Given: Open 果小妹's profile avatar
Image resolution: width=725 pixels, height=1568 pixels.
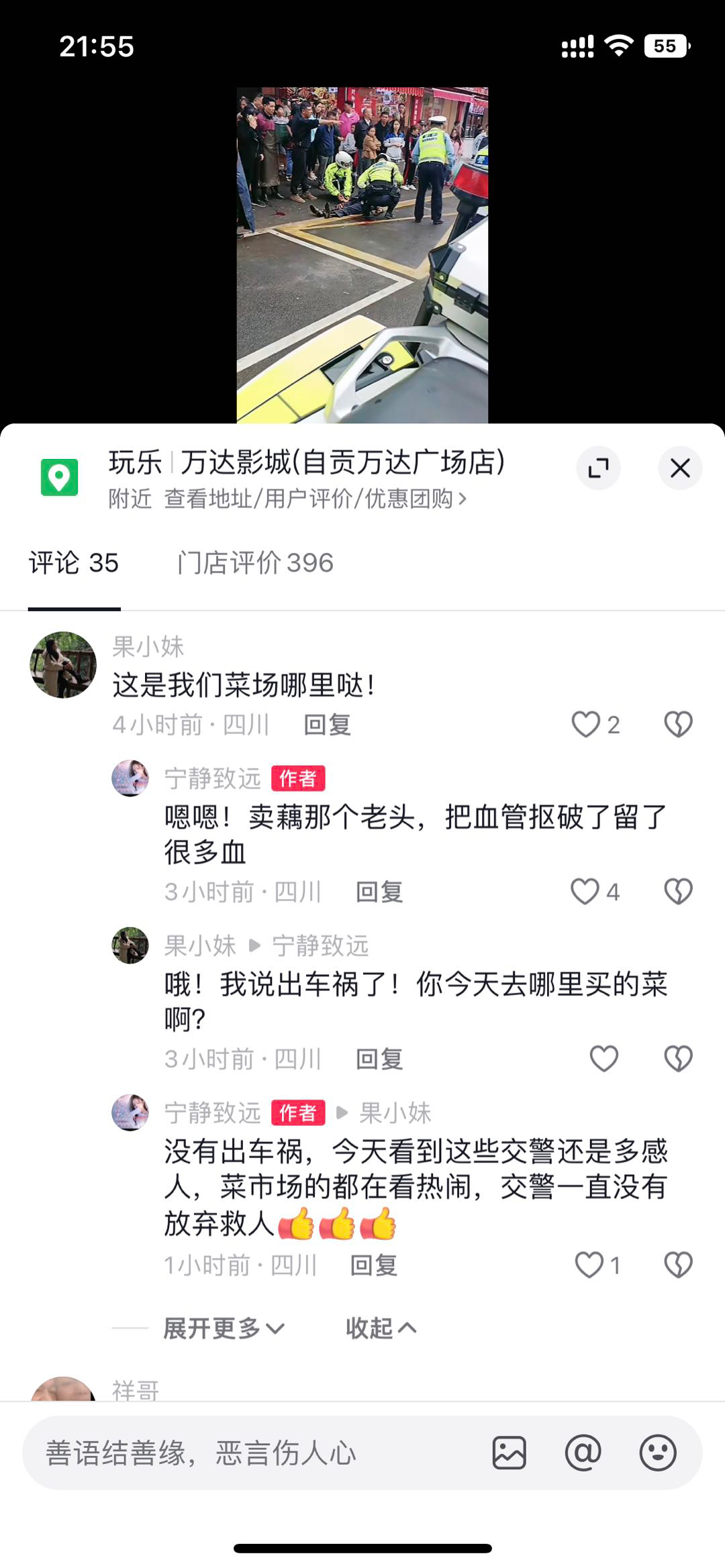Looking at the screenshot, I should [x=63, y=665].
